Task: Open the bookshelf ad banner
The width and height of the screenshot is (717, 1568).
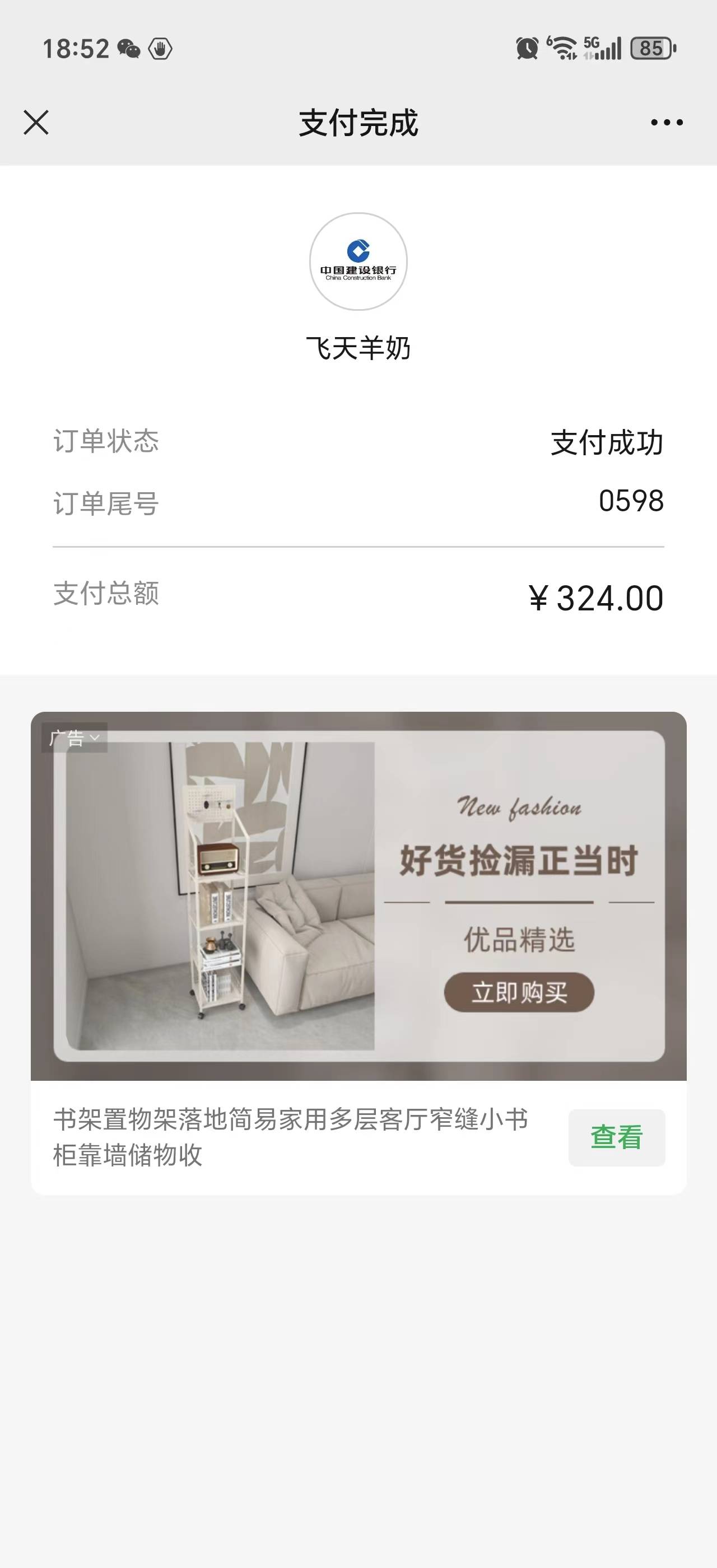Action: [358, 896]
